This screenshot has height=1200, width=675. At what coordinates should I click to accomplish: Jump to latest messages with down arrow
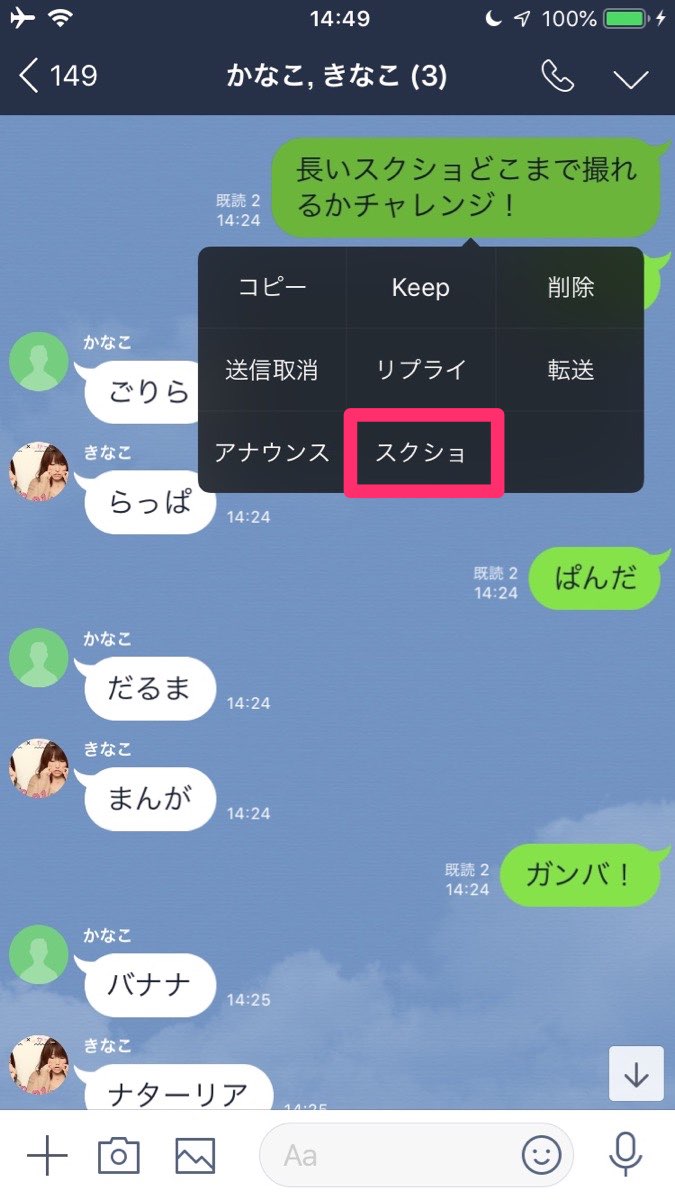(636, 1074)
